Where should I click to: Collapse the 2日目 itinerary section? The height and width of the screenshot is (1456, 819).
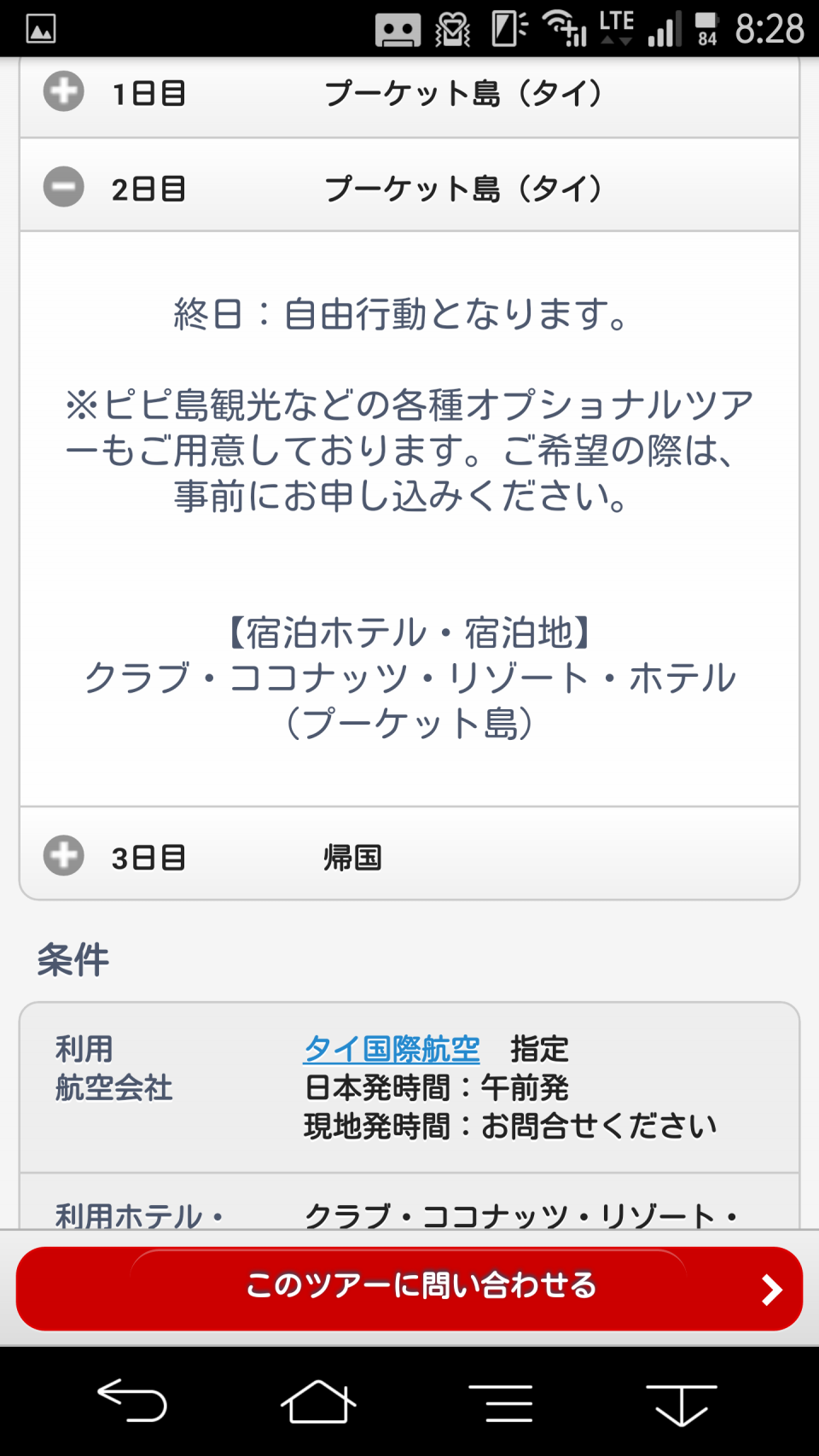tap(409, 186)
